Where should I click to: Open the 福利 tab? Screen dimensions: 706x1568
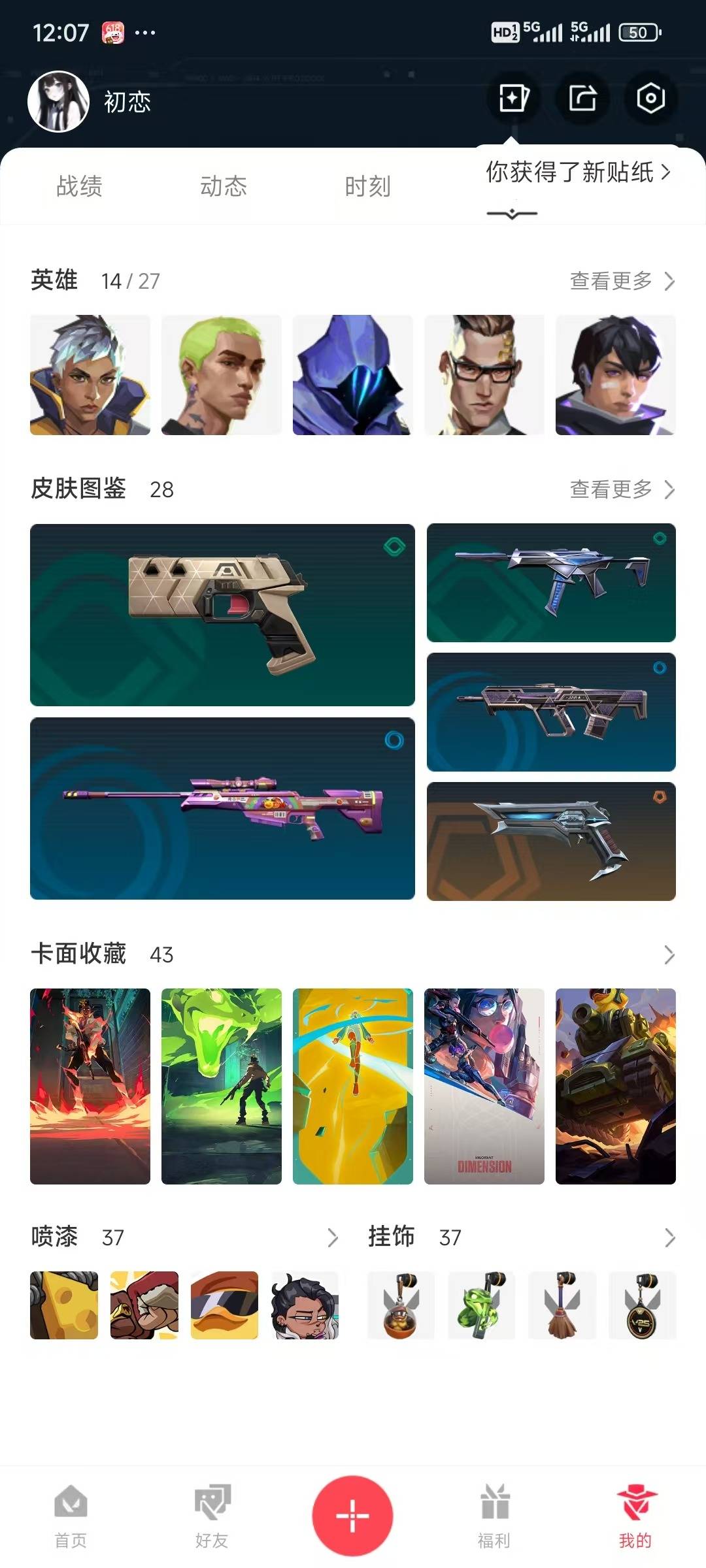494,1517
